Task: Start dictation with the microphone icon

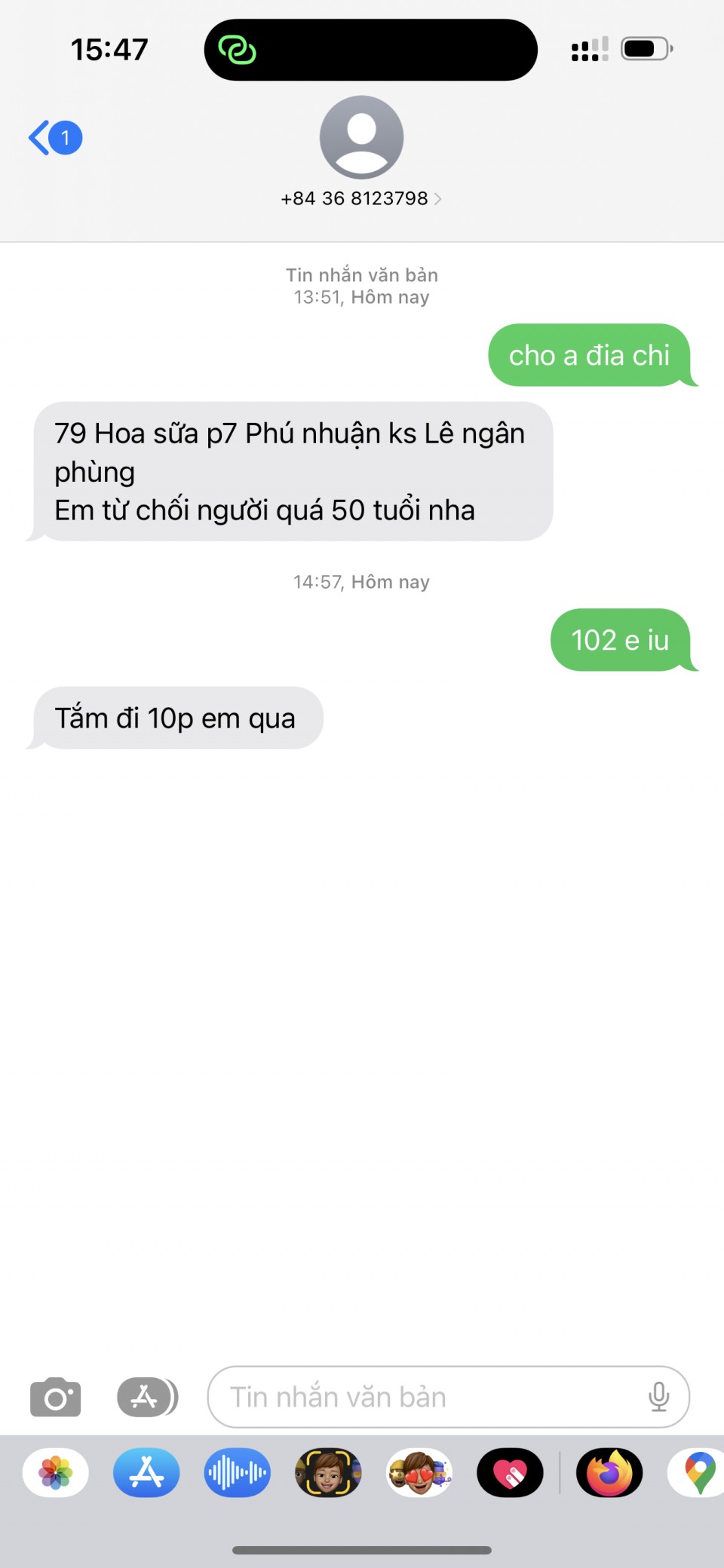Action: (658, 1397)
